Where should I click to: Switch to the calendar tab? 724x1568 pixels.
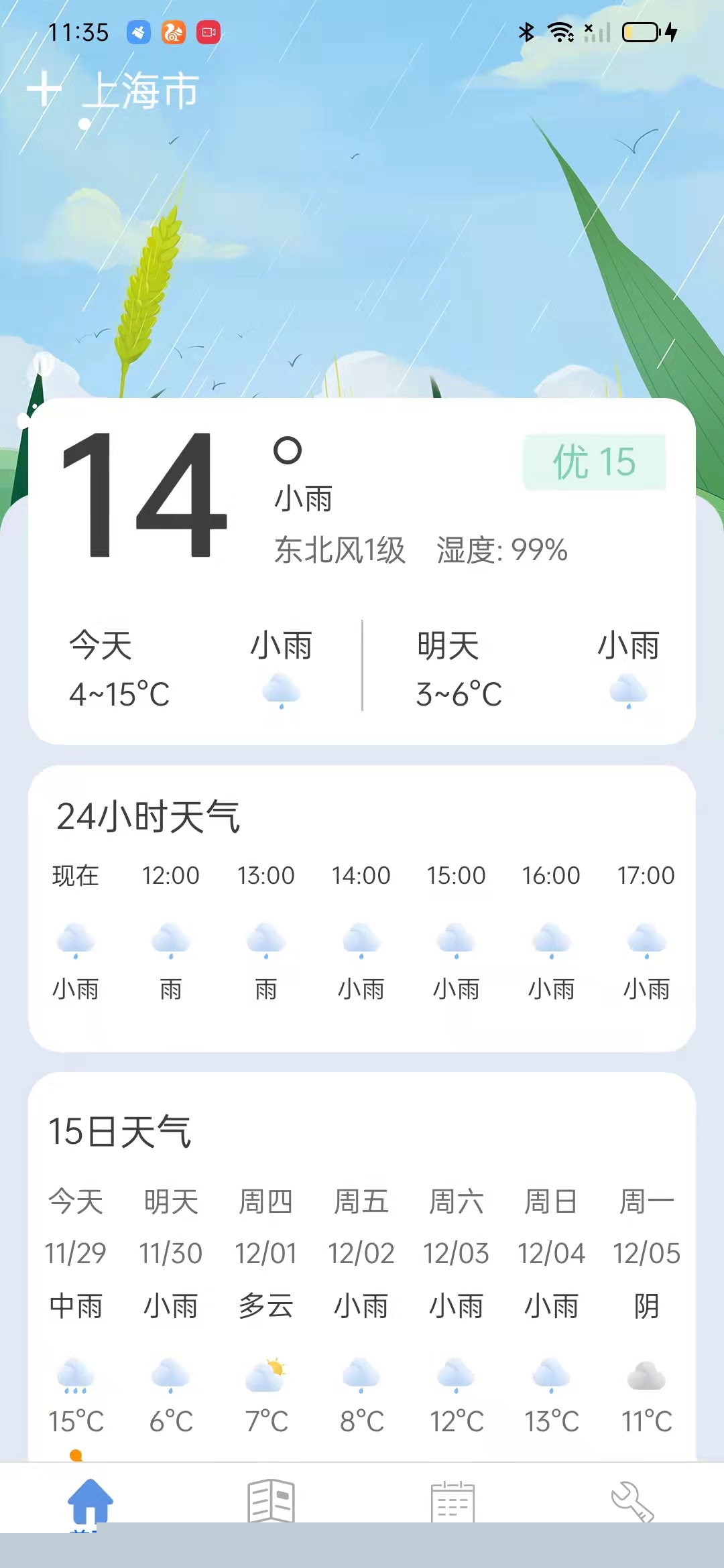click(x=452, y=1501)
